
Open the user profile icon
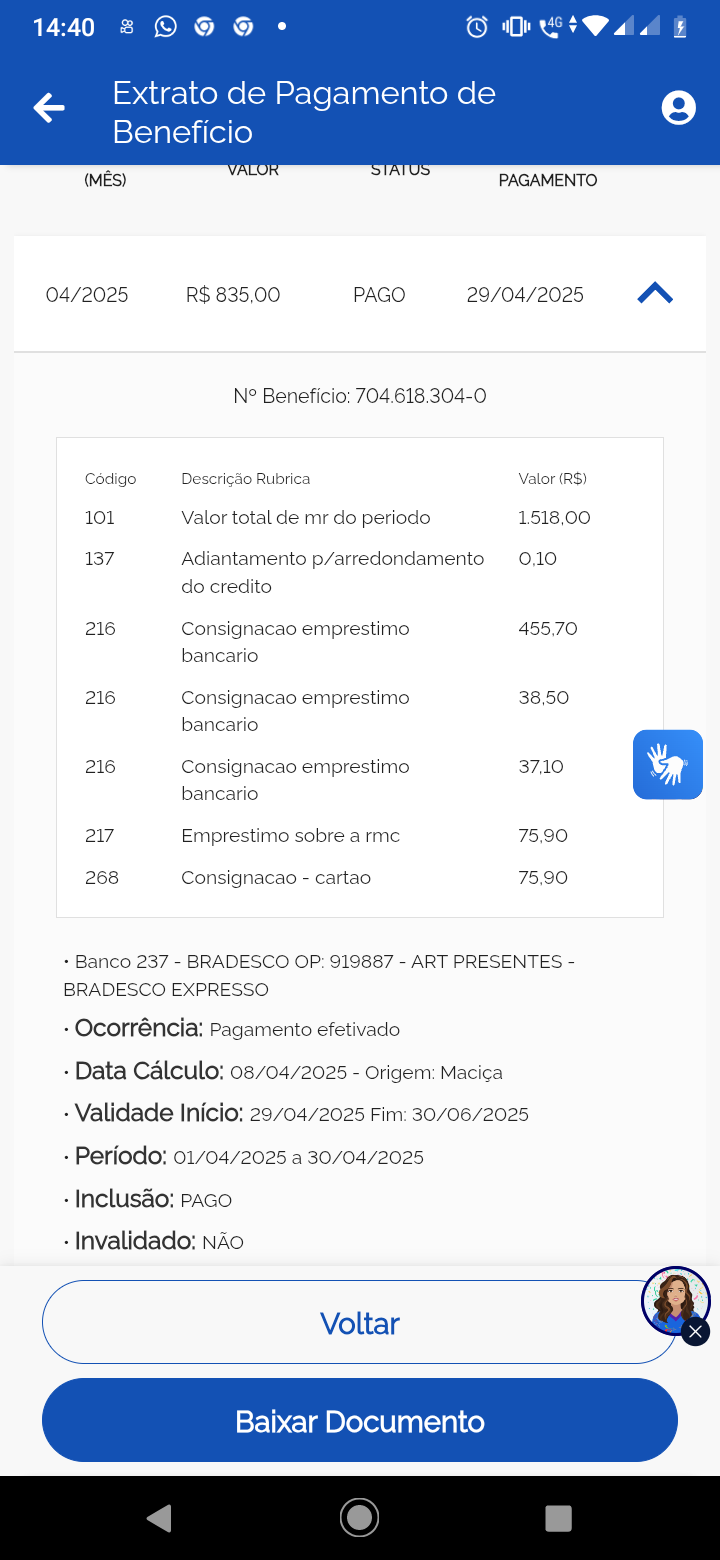point(678,108)
